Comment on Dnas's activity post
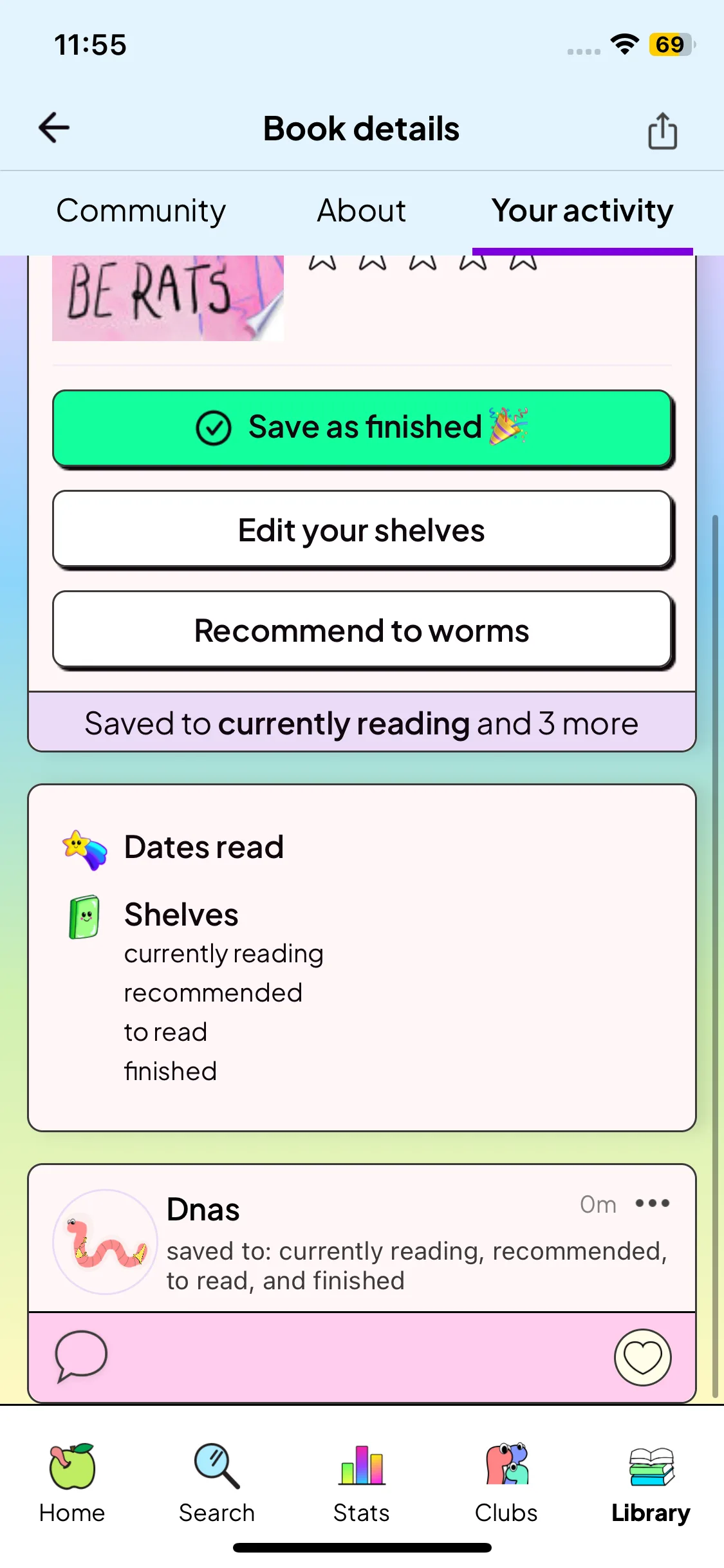 point(81,1356)
